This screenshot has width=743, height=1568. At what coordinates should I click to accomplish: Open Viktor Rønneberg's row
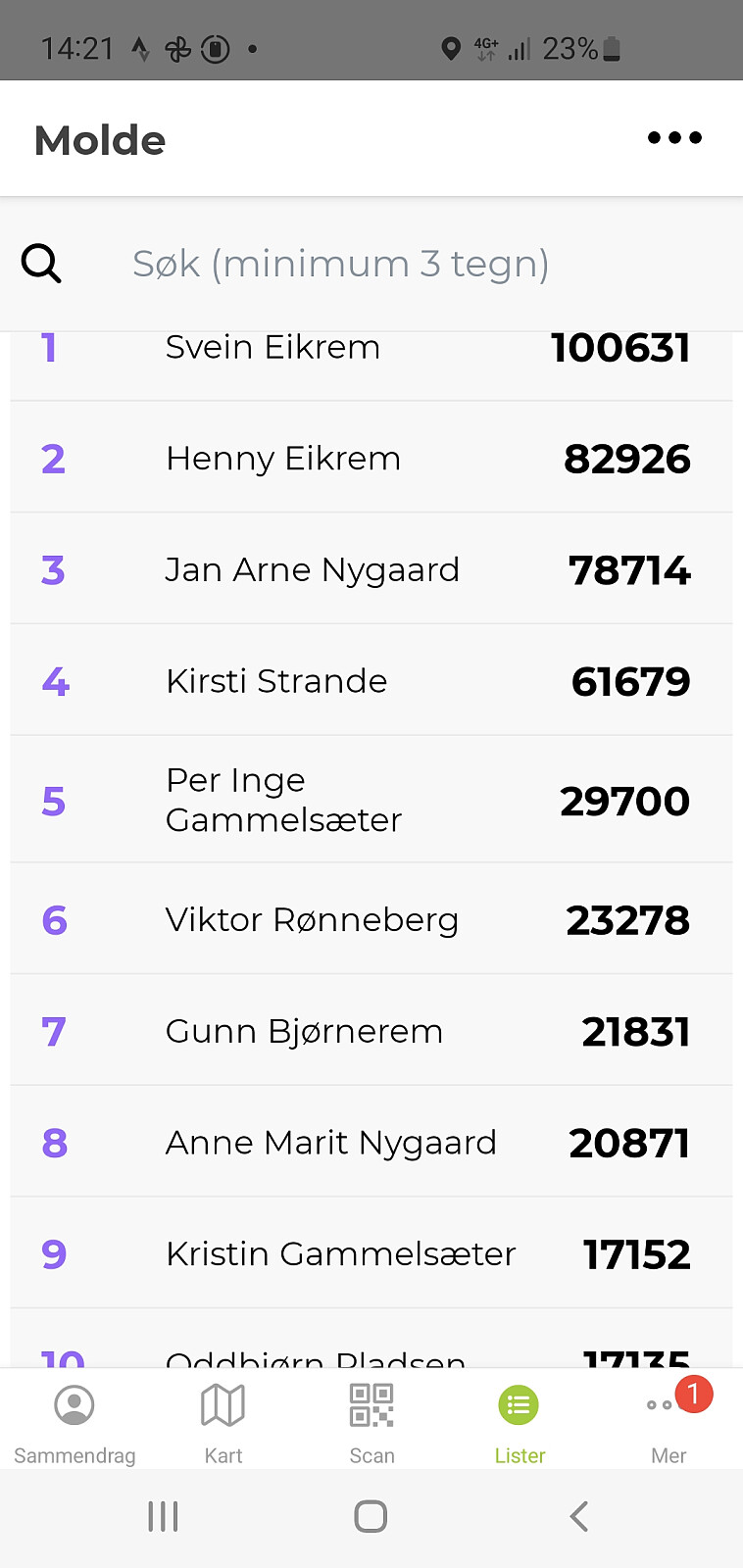(371, 920)
